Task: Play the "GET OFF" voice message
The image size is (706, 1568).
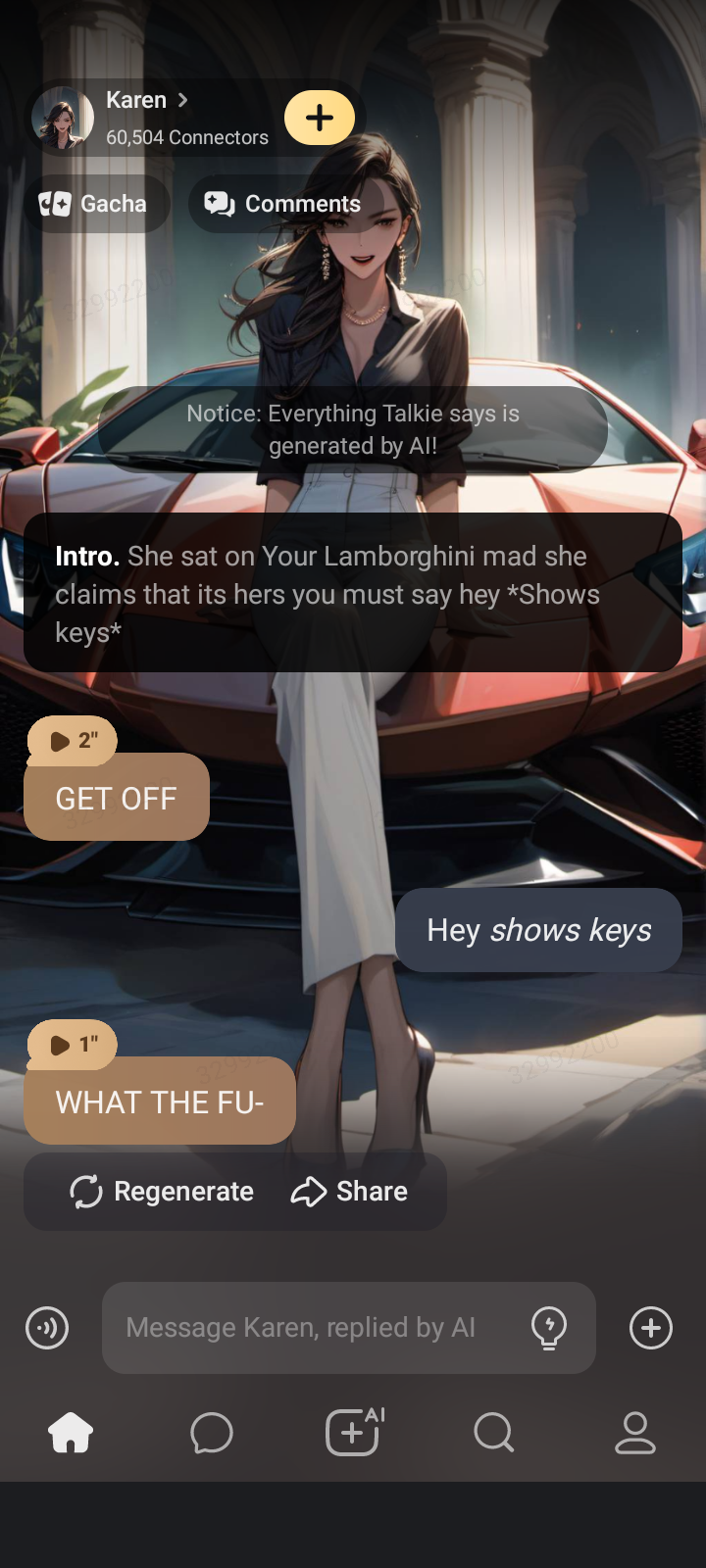Action: (x=72, y=741)
